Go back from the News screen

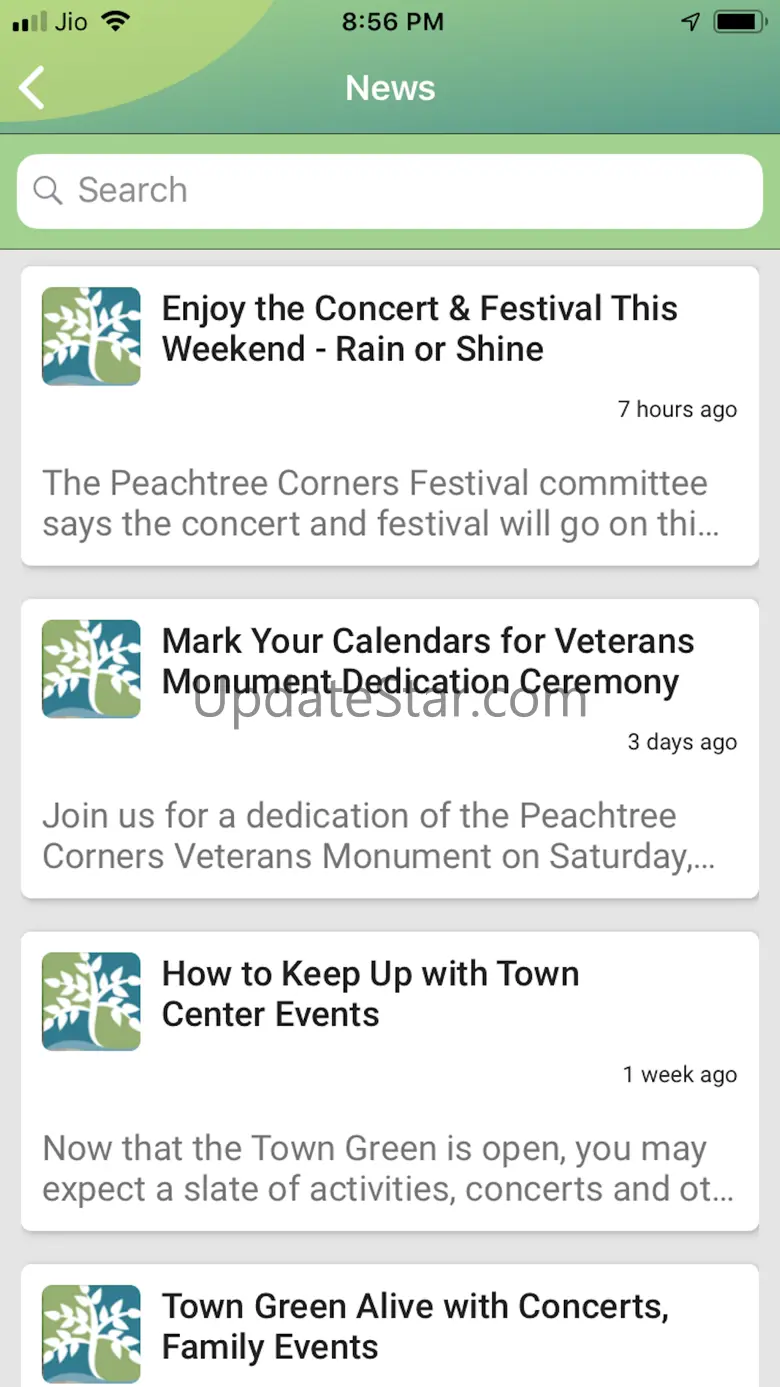(x=32, y=88)
